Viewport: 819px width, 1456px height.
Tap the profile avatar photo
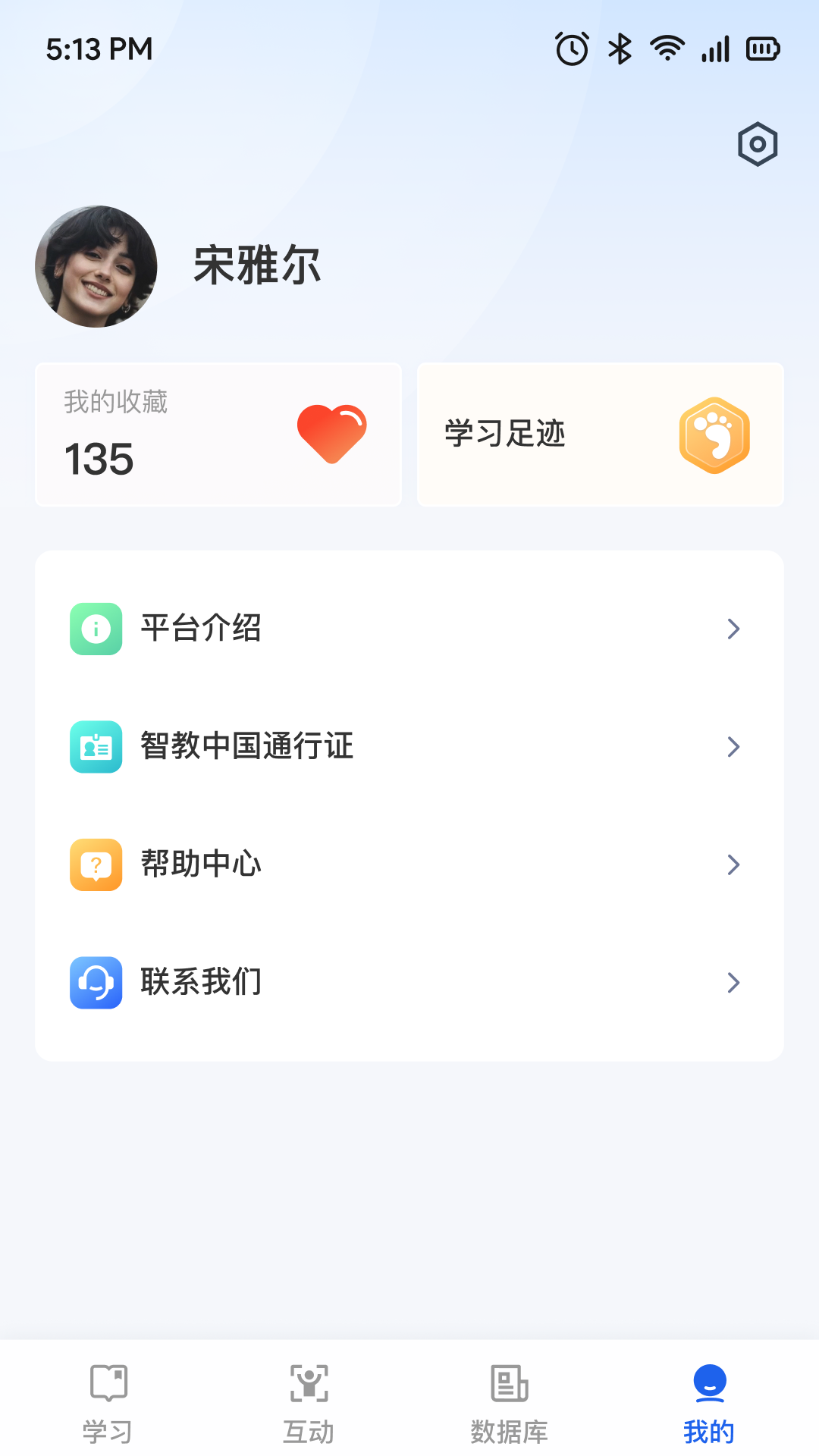click(96, 267)
